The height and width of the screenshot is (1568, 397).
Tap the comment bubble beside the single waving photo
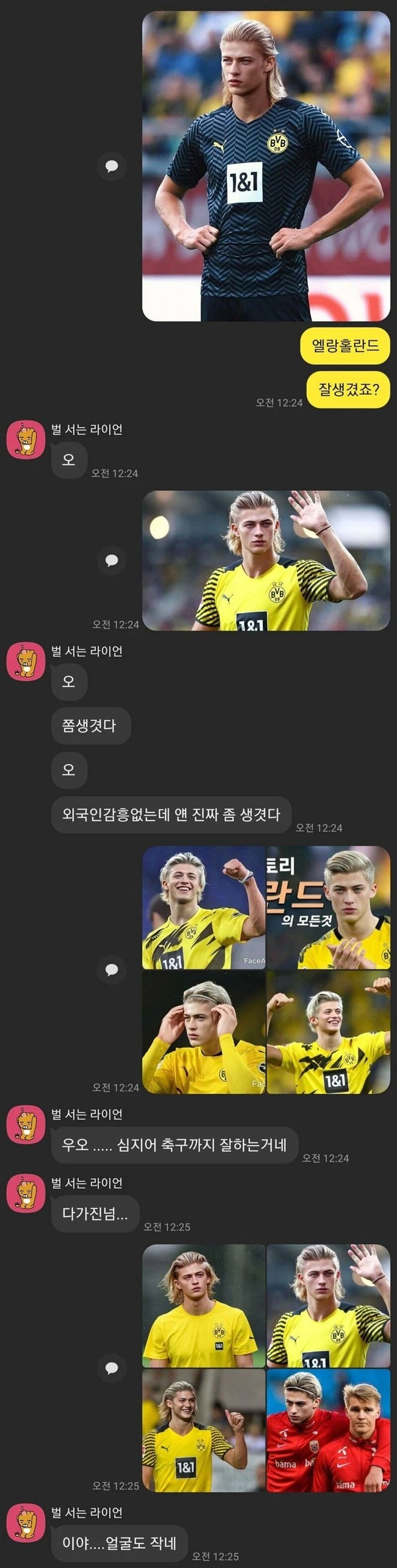pos(112,560)
